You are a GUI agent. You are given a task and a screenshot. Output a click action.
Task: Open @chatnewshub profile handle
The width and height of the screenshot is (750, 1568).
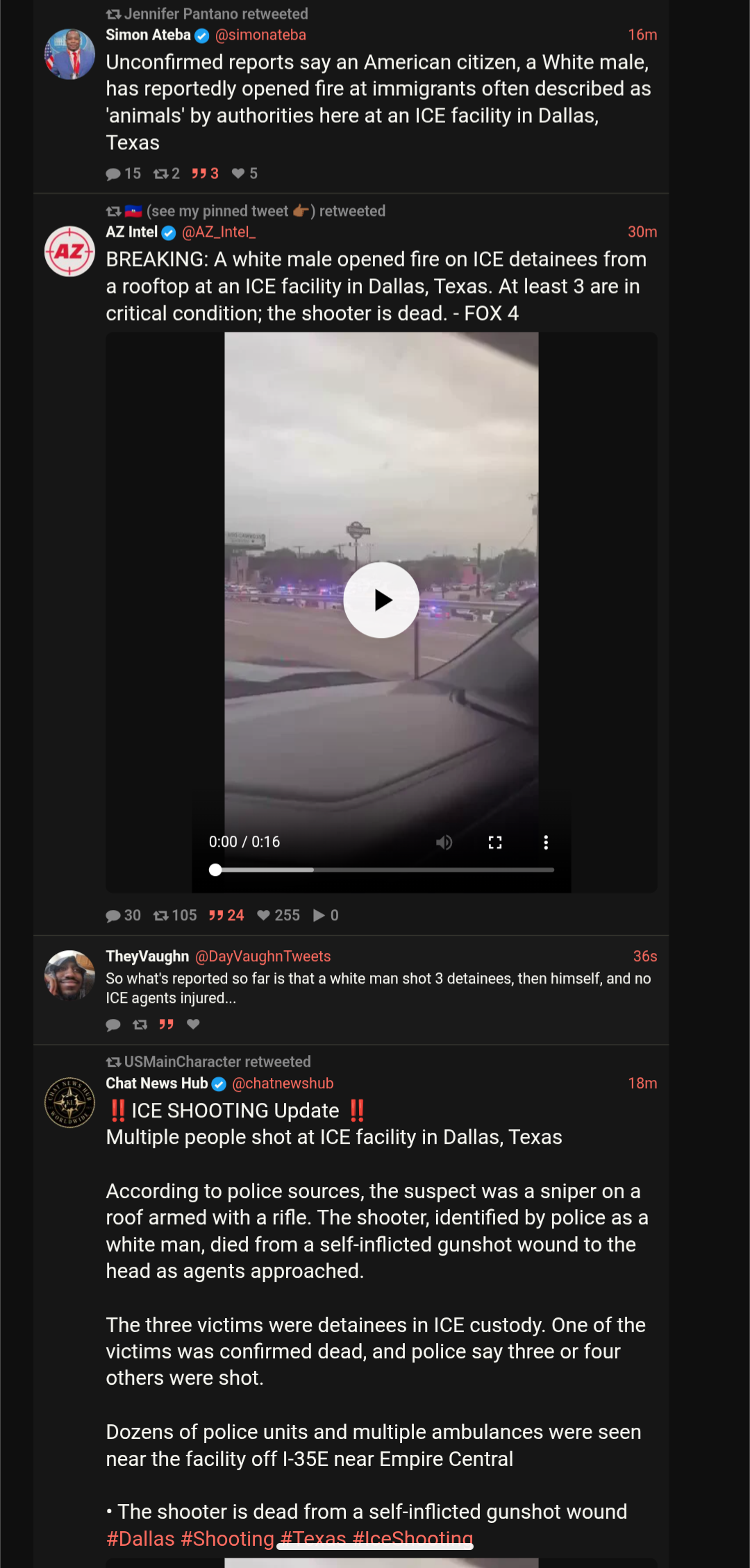[x=283, y=1084]
